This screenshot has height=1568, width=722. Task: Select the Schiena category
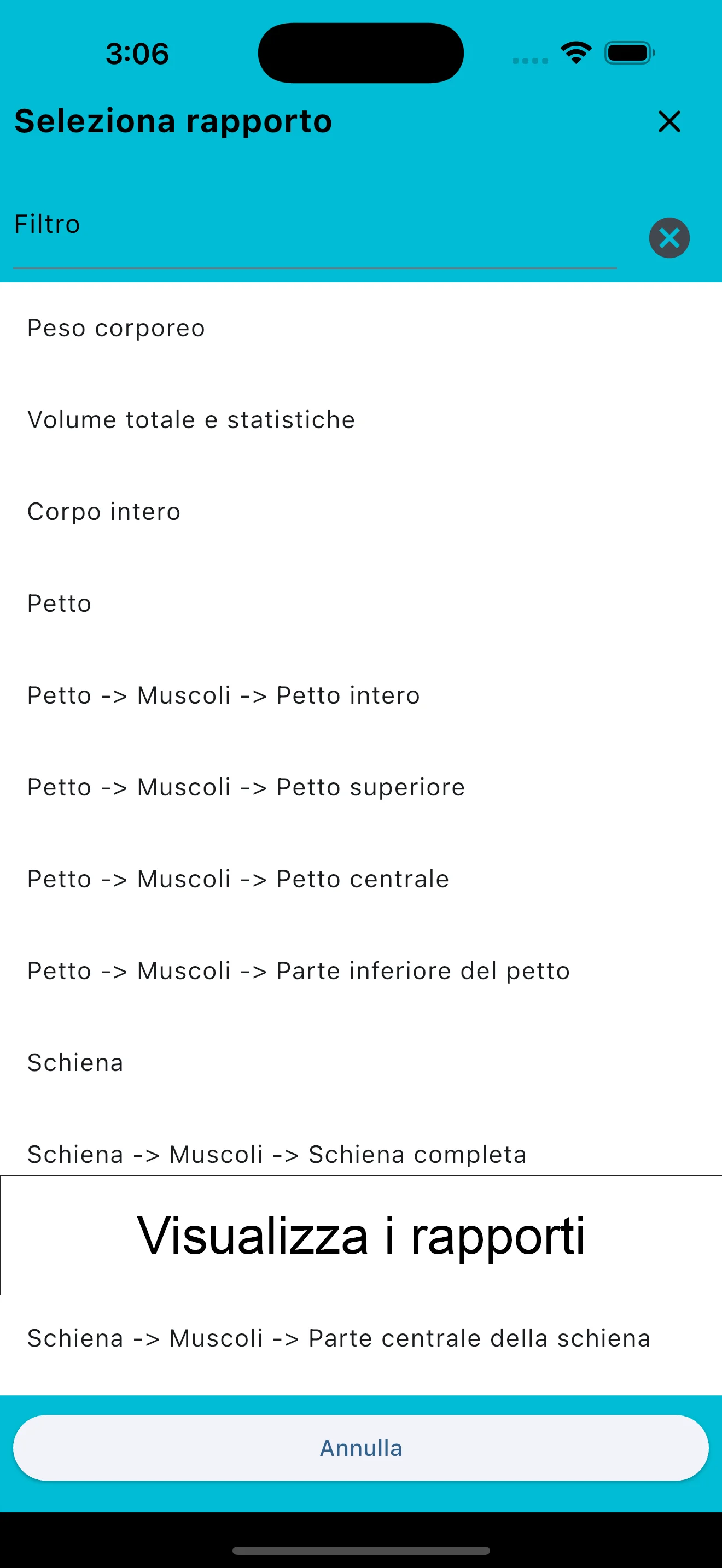coord(75,1063)
